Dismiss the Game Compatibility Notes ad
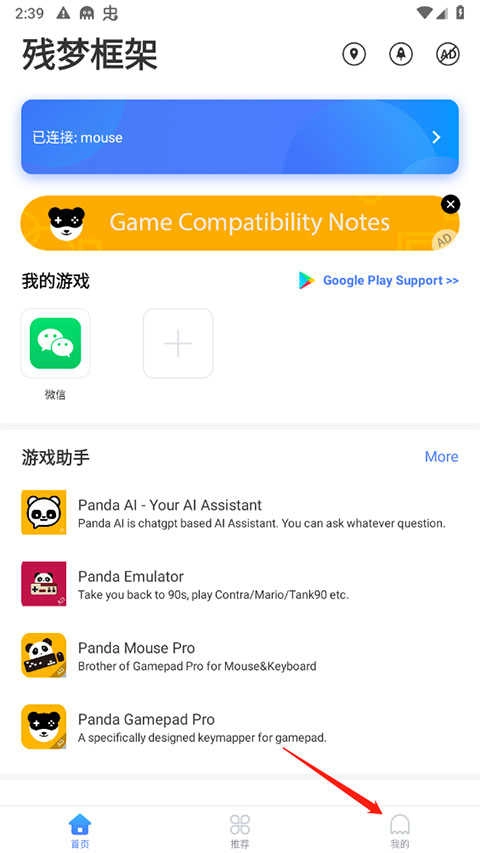Screen dimensions: 480x853 pyautogui.click(x=450, y=205)
